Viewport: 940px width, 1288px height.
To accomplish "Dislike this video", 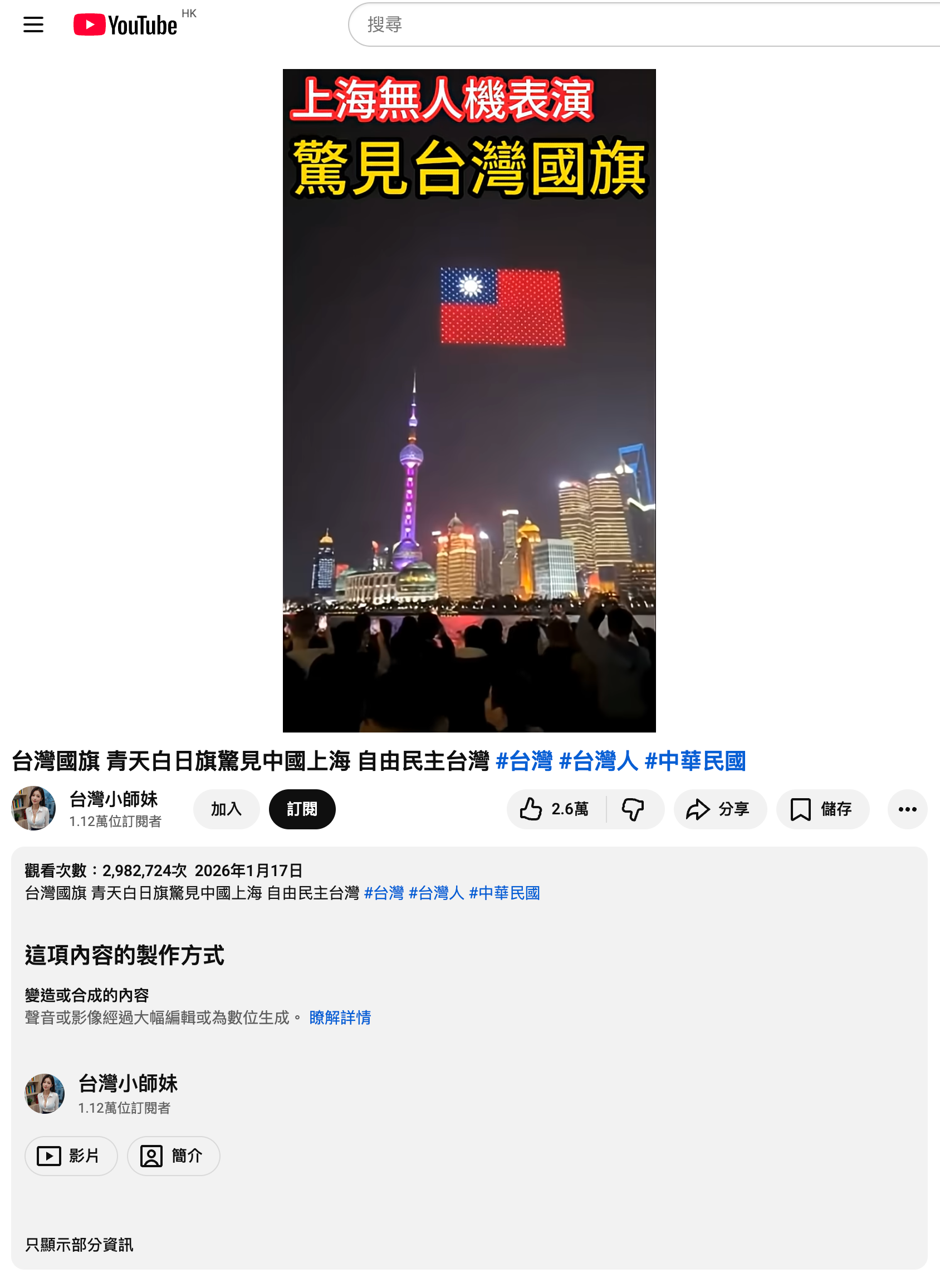I will pyautogui.click(x=633, y=809).
